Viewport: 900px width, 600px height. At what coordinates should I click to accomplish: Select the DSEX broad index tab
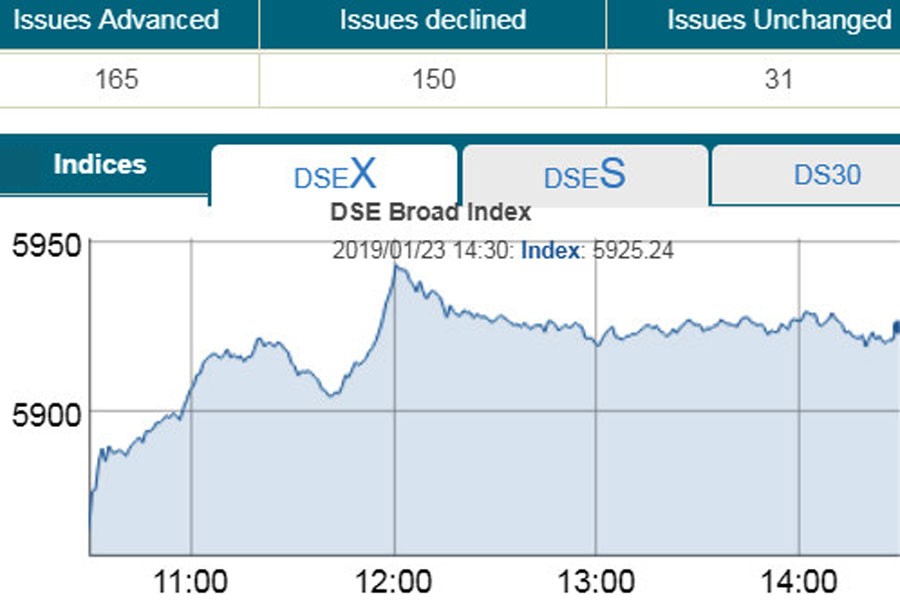coord(334,176)
